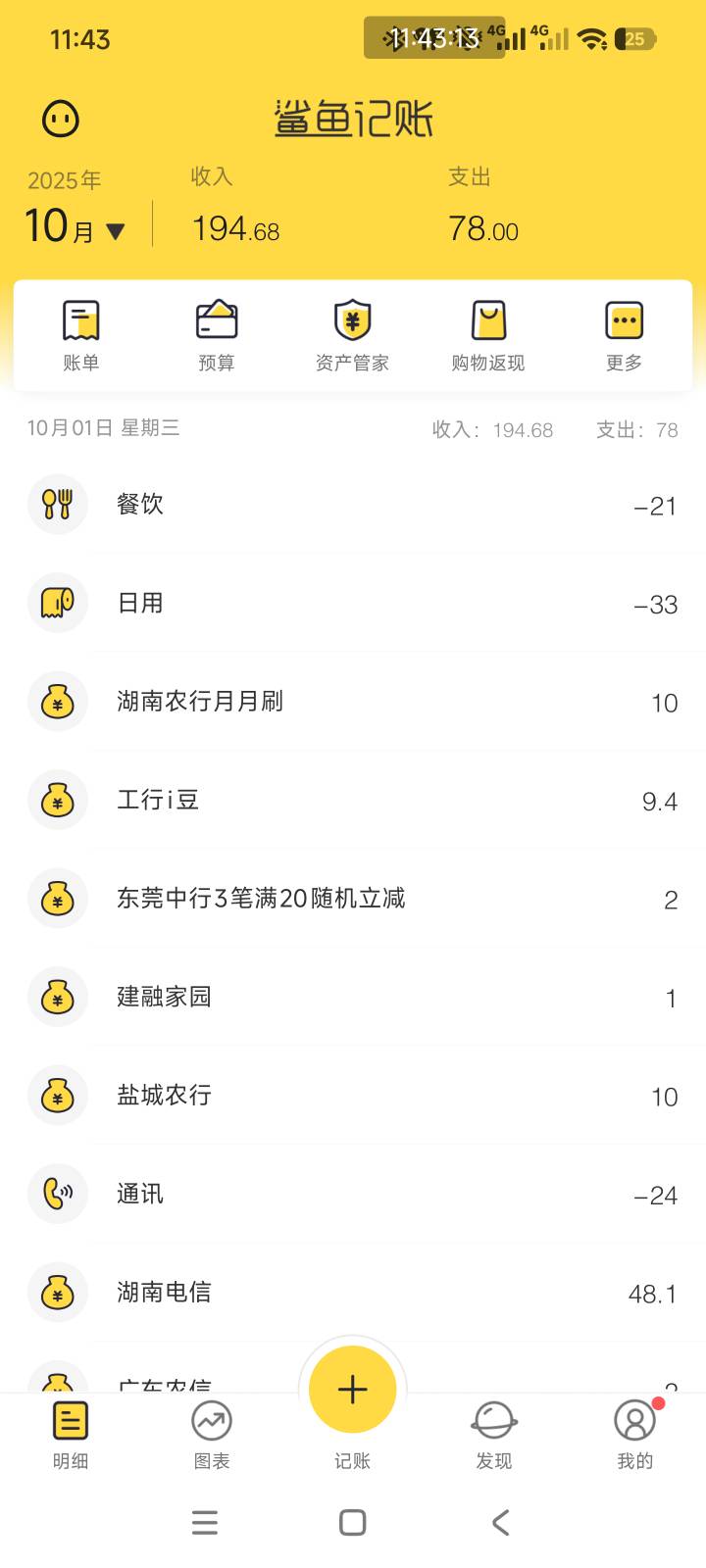Open the 湖南农行月月刷 entry
This screenshot has height=1568, width=706.
pyautogui.click(x=353, y=702)
